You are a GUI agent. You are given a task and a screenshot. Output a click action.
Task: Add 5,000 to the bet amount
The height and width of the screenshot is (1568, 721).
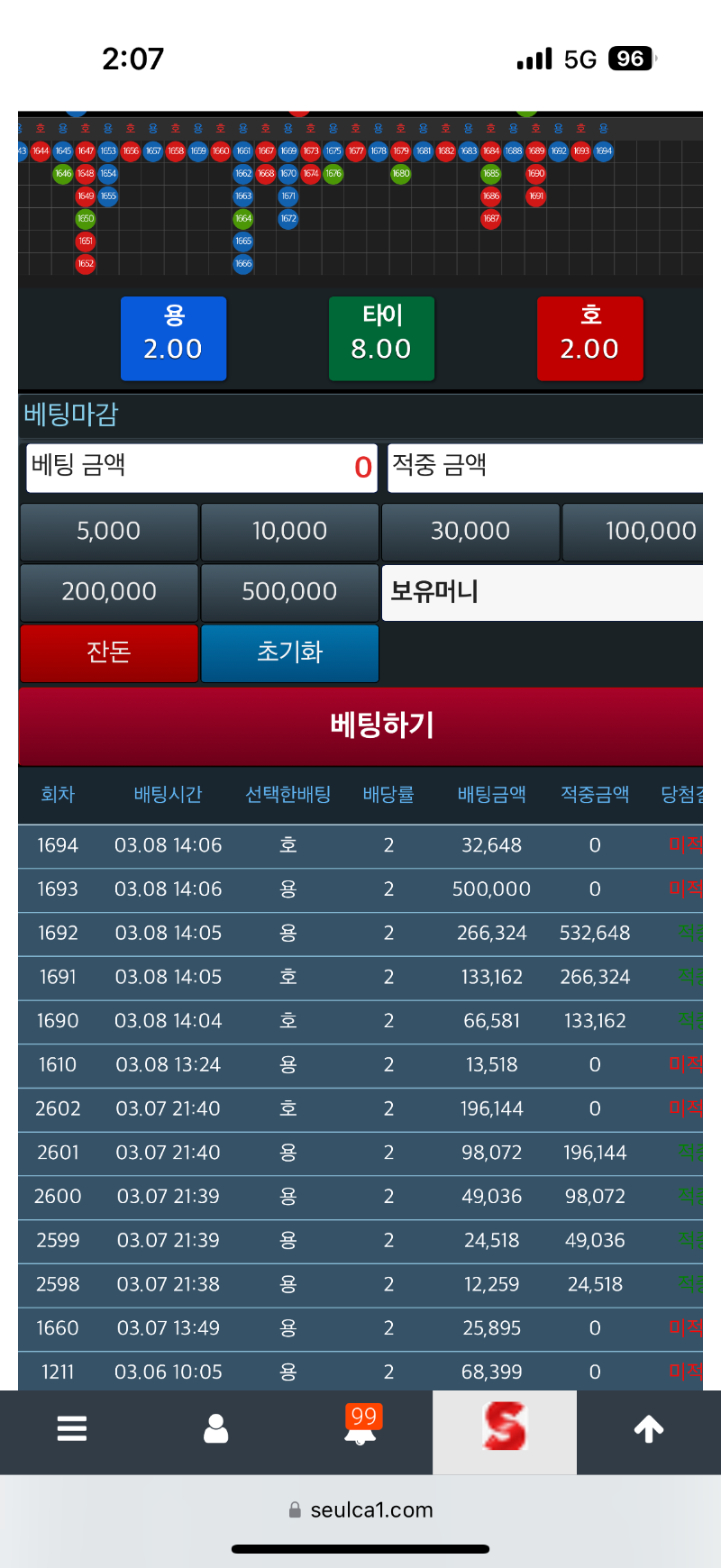pyautogui.click(x=109, y=532)
